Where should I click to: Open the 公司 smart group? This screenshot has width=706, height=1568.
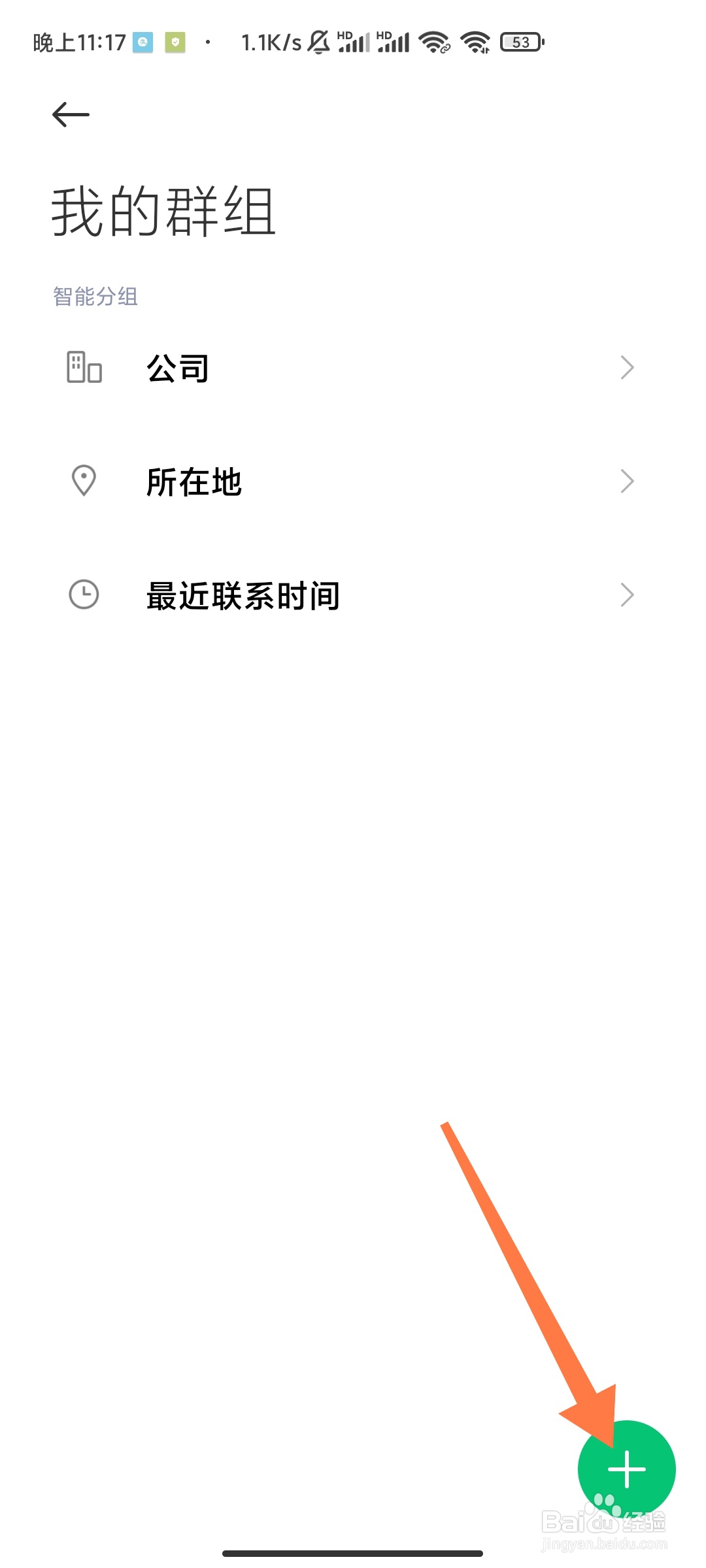[x=353, y=368]
